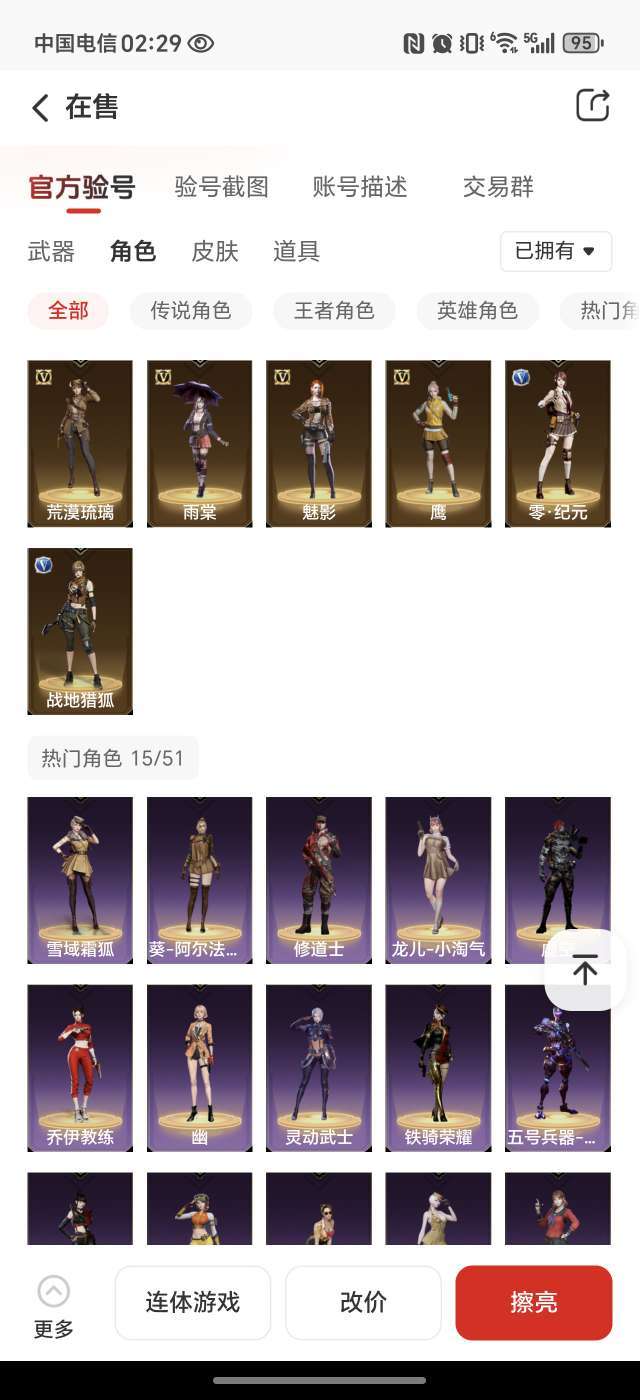Switch to the 验号截图 tab
The height and width of the screenshot is (1400, 640).
[x=221, y=187]
